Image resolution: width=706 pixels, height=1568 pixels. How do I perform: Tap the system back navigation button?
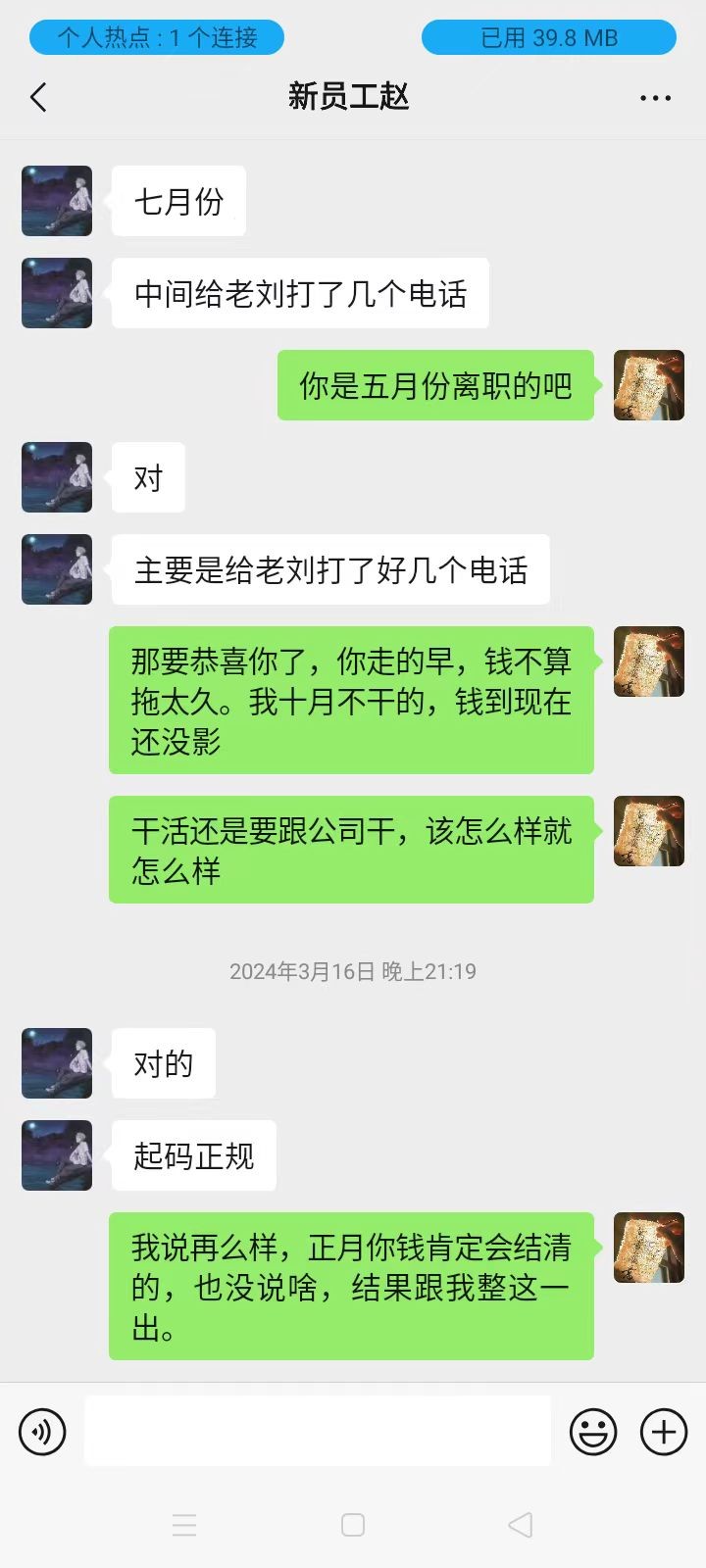(x=521, y=1525)
